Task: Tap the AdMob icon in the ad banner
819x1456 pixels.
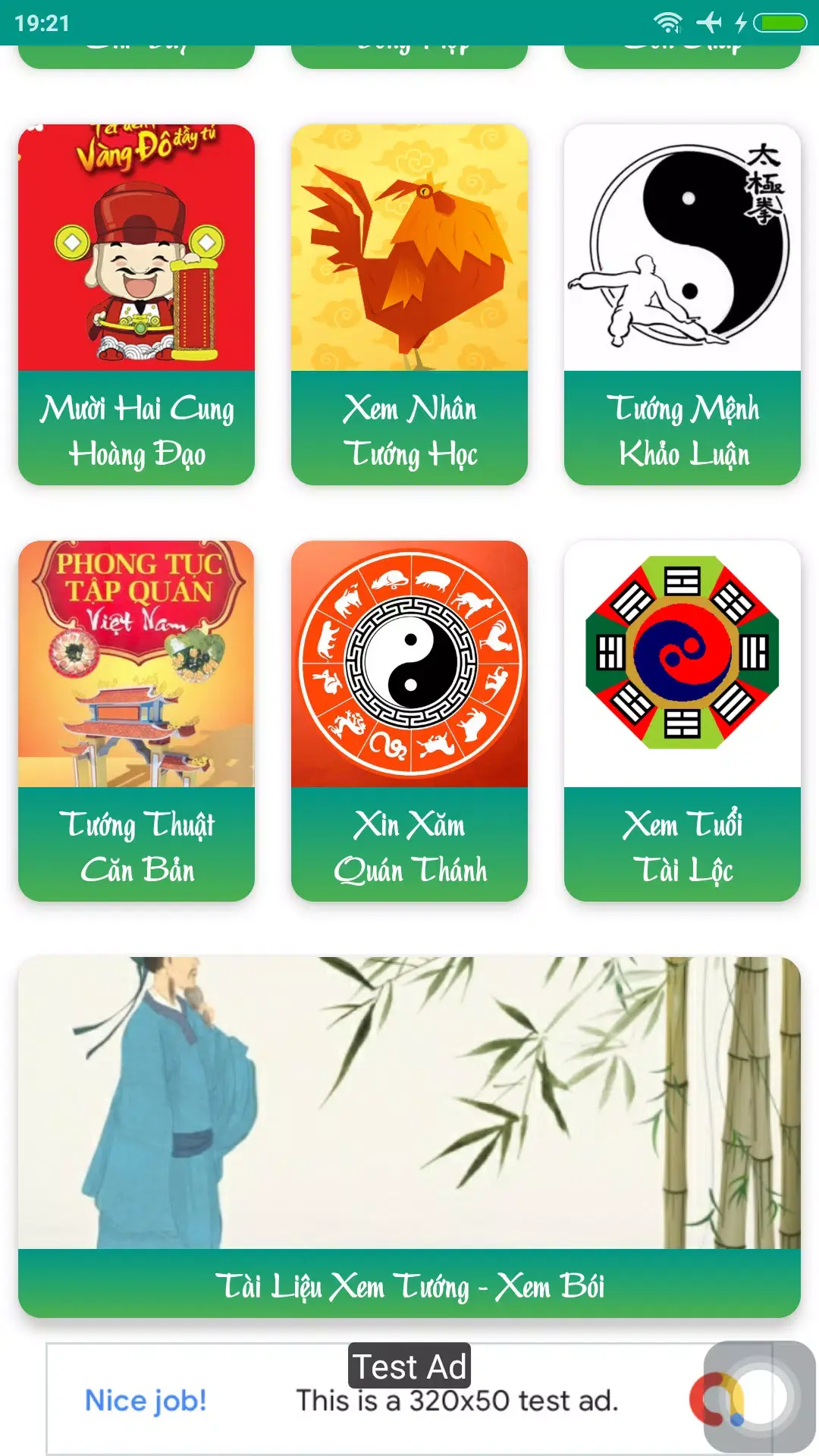Action: point(730,1398)
